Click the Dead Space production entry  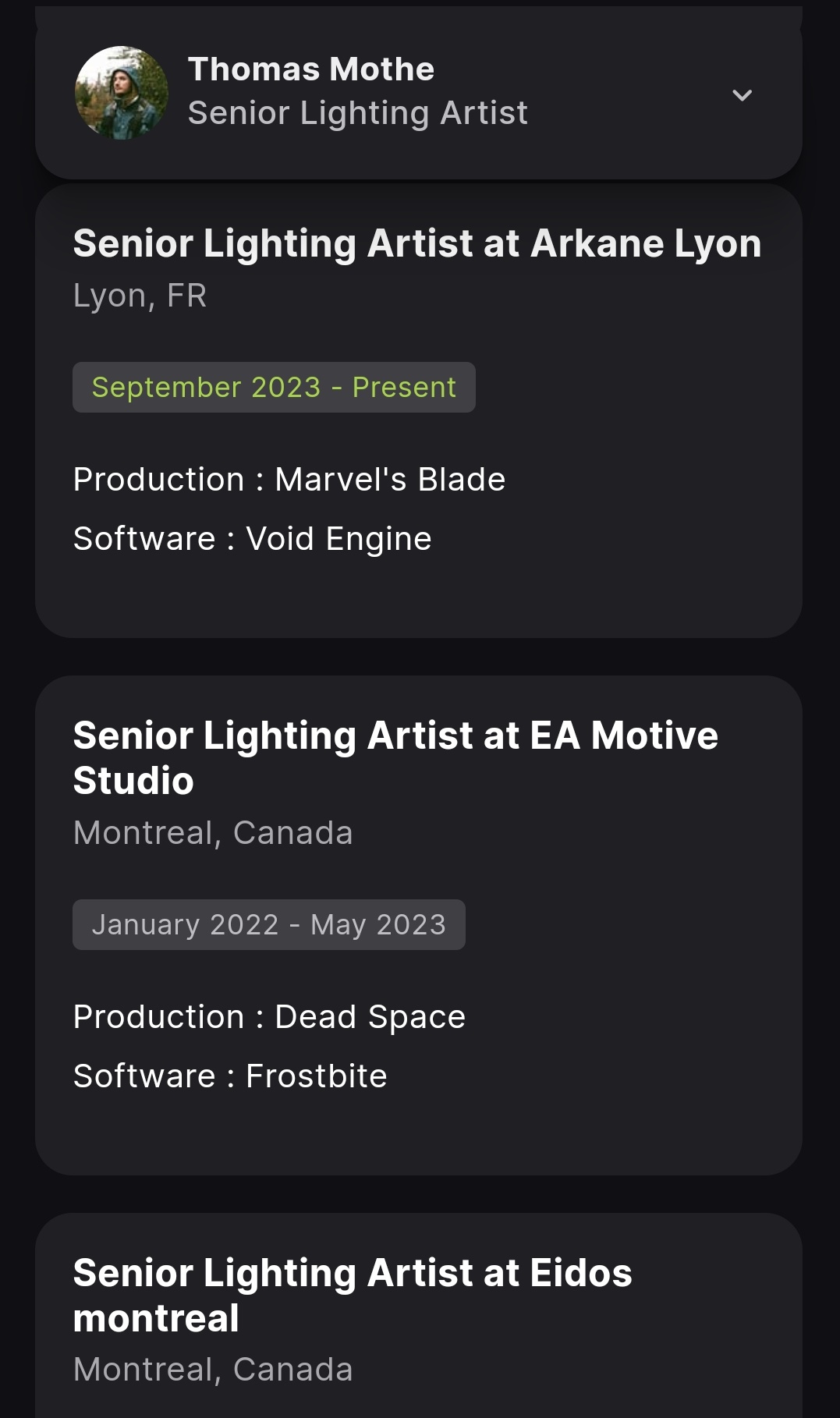(268, 1016)
